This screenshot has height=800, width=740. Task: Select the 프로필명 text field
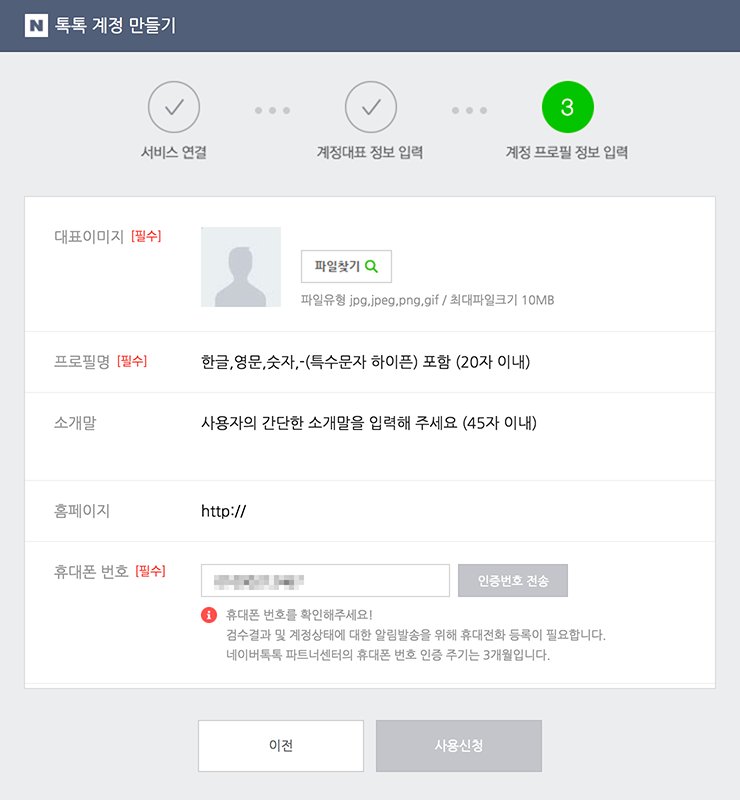click(x=440, y=361)
